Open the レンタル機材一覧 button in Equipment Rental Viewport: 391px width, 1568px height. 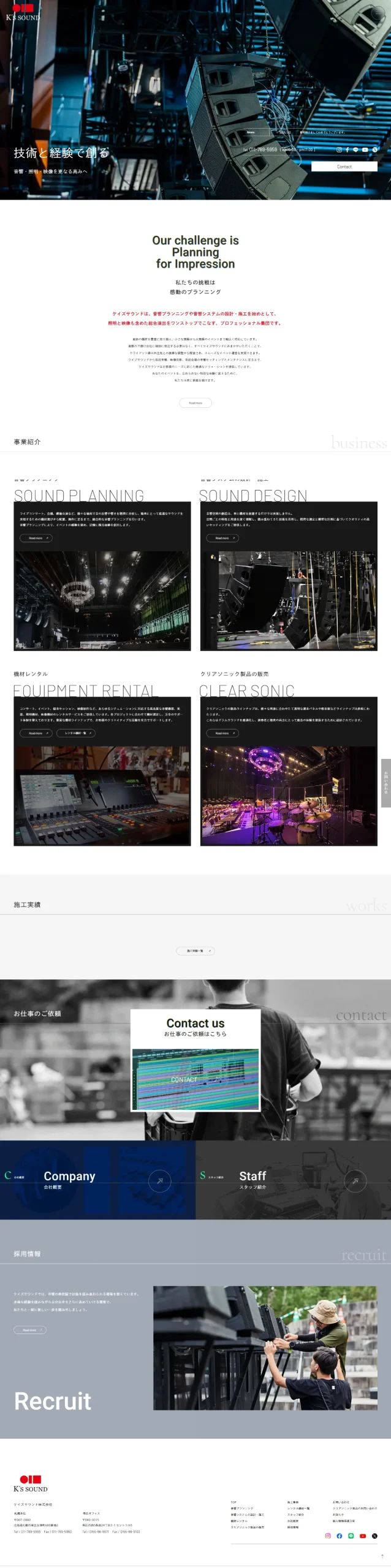coord(76,733)
